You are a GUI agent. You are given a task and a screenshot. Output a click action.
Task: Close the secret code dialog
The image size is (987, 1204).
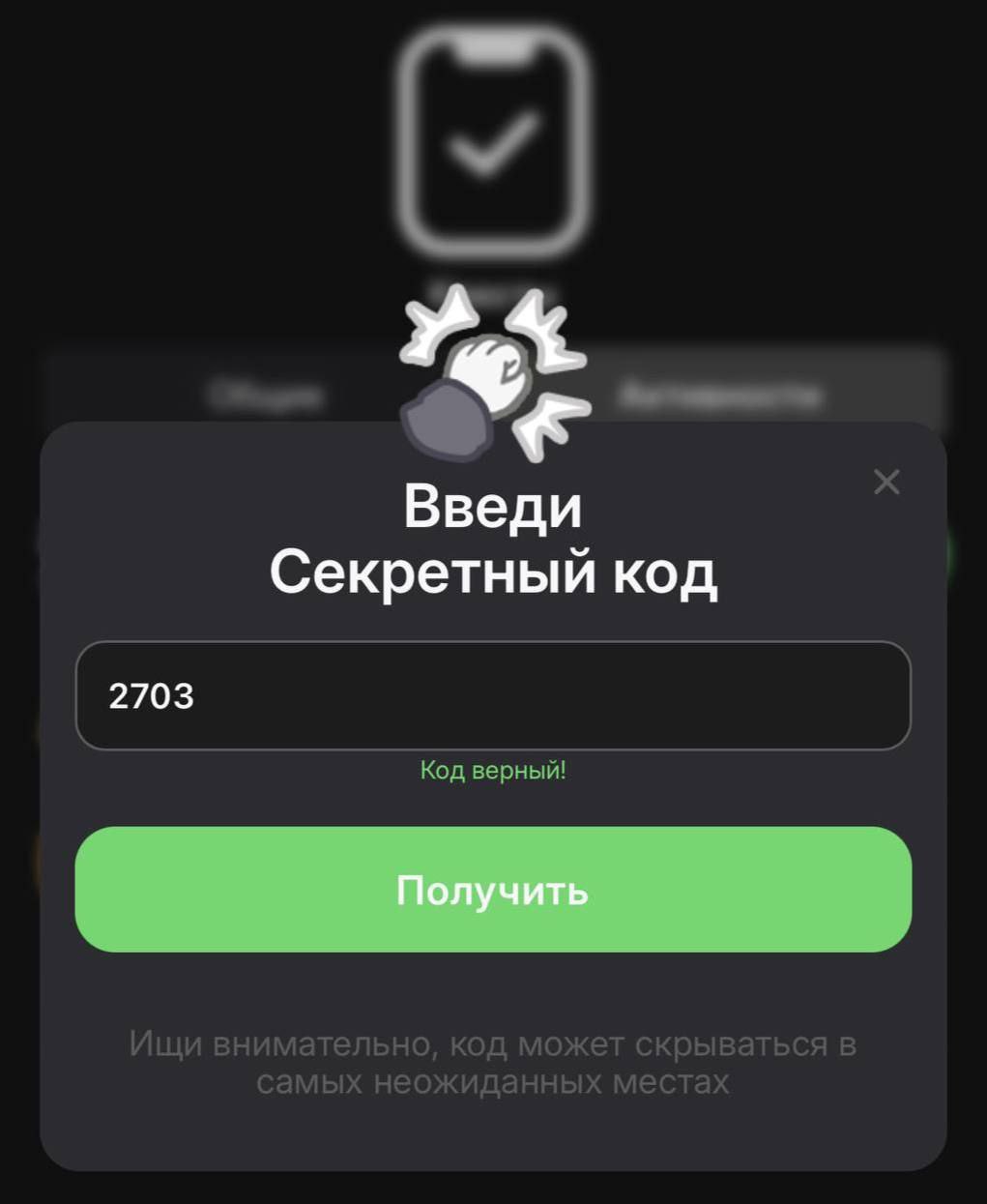pyautogui.click(x=885, y=482)
